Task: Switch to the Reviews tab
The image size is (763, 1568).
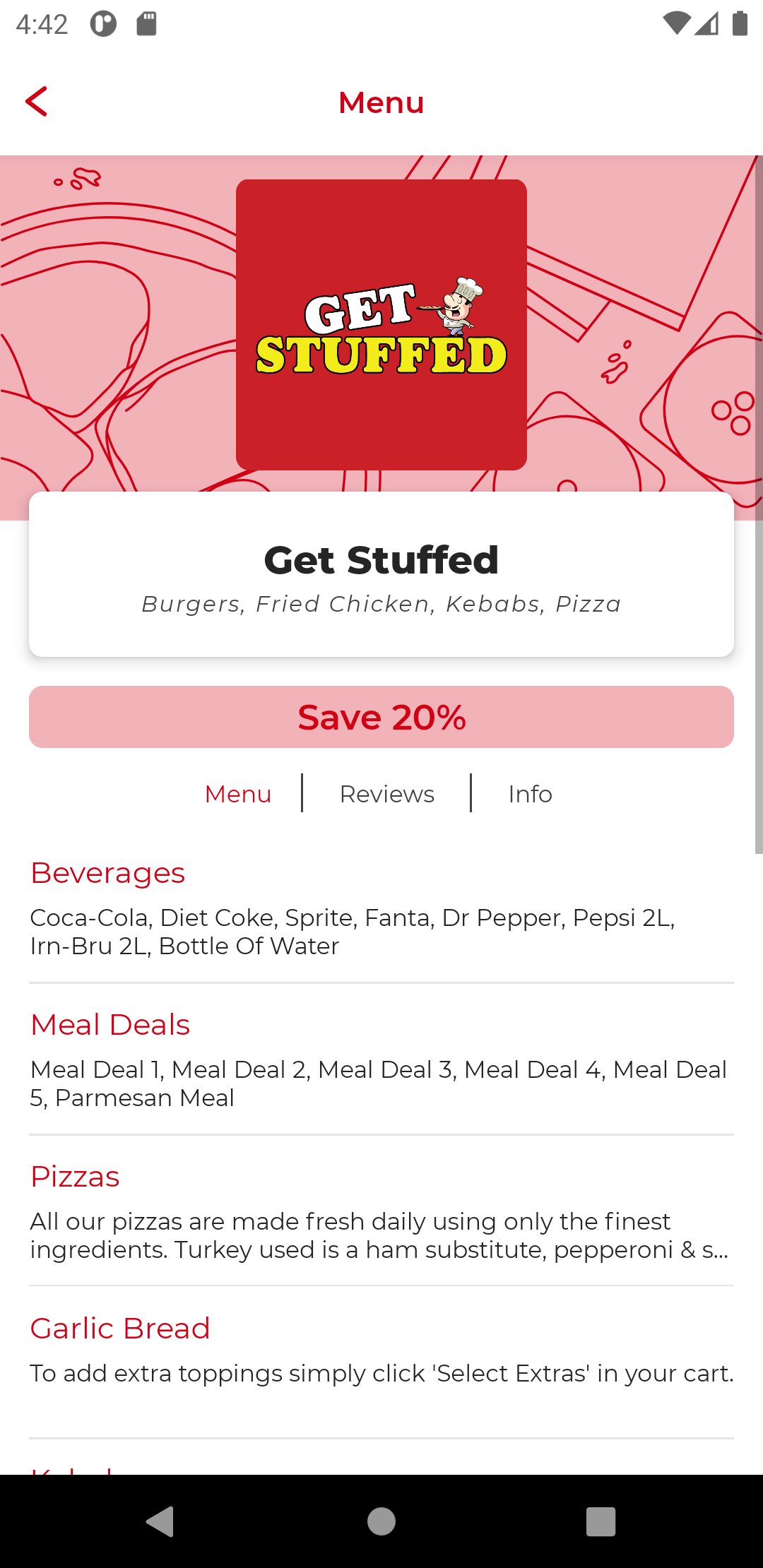Action: (387, 794)
